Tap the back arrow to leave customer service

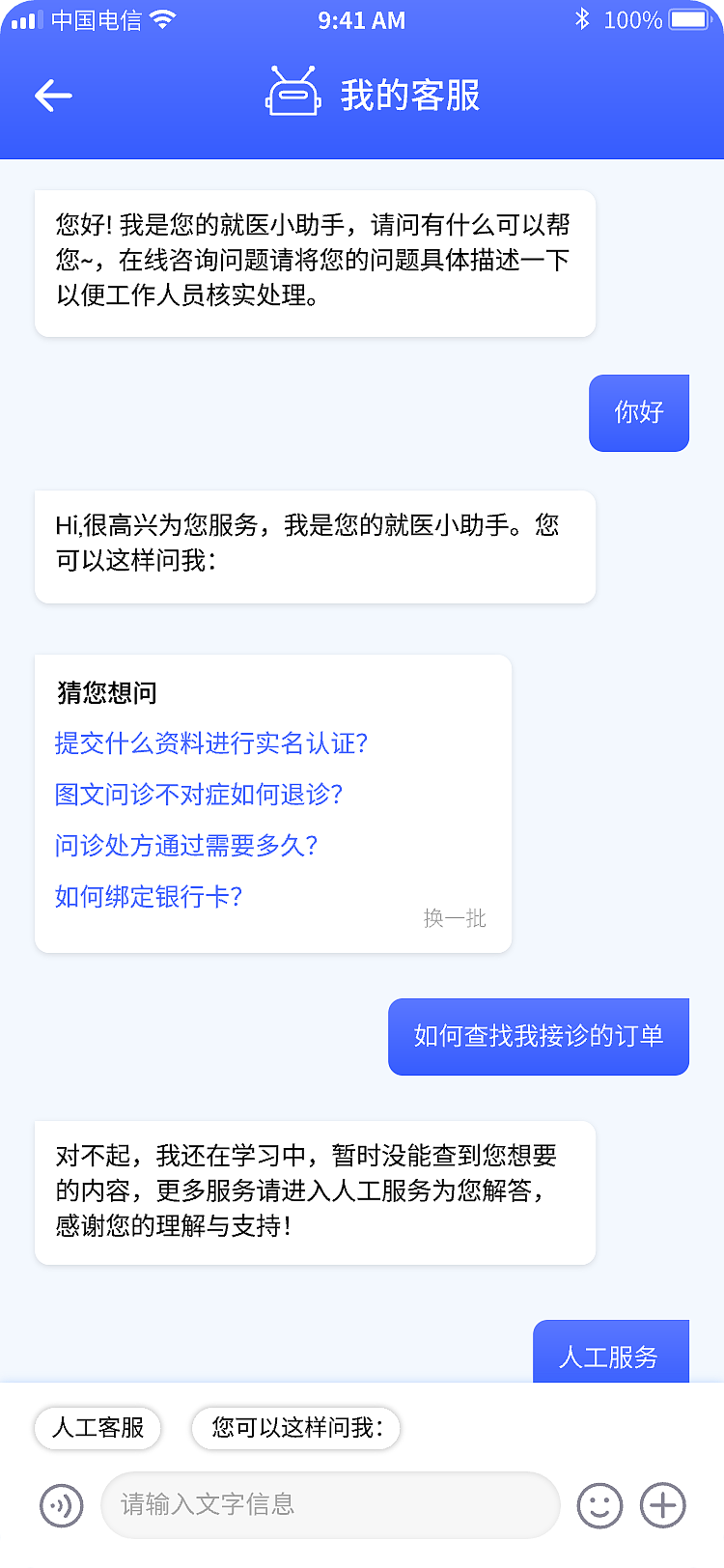click(x=53, y=95)
